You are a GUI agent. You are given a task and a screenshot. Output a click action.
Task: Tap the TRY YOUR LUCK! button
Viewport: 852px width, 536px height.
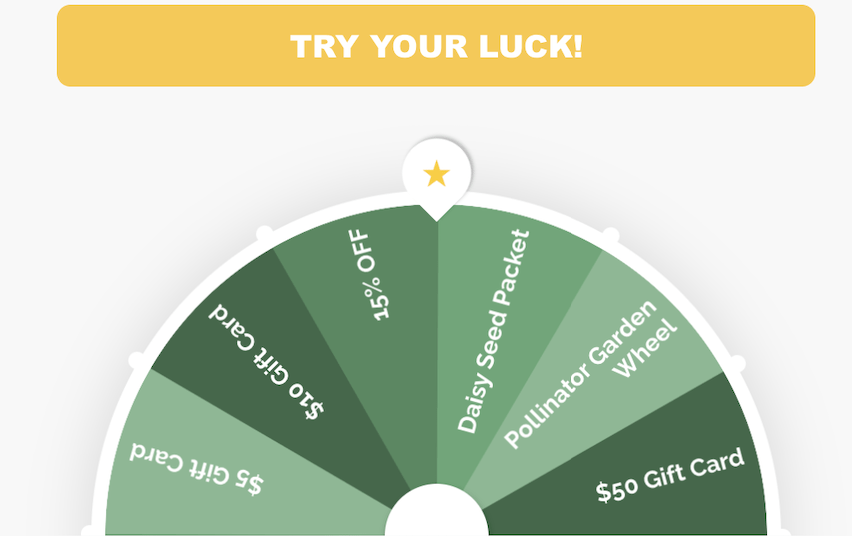436,46
